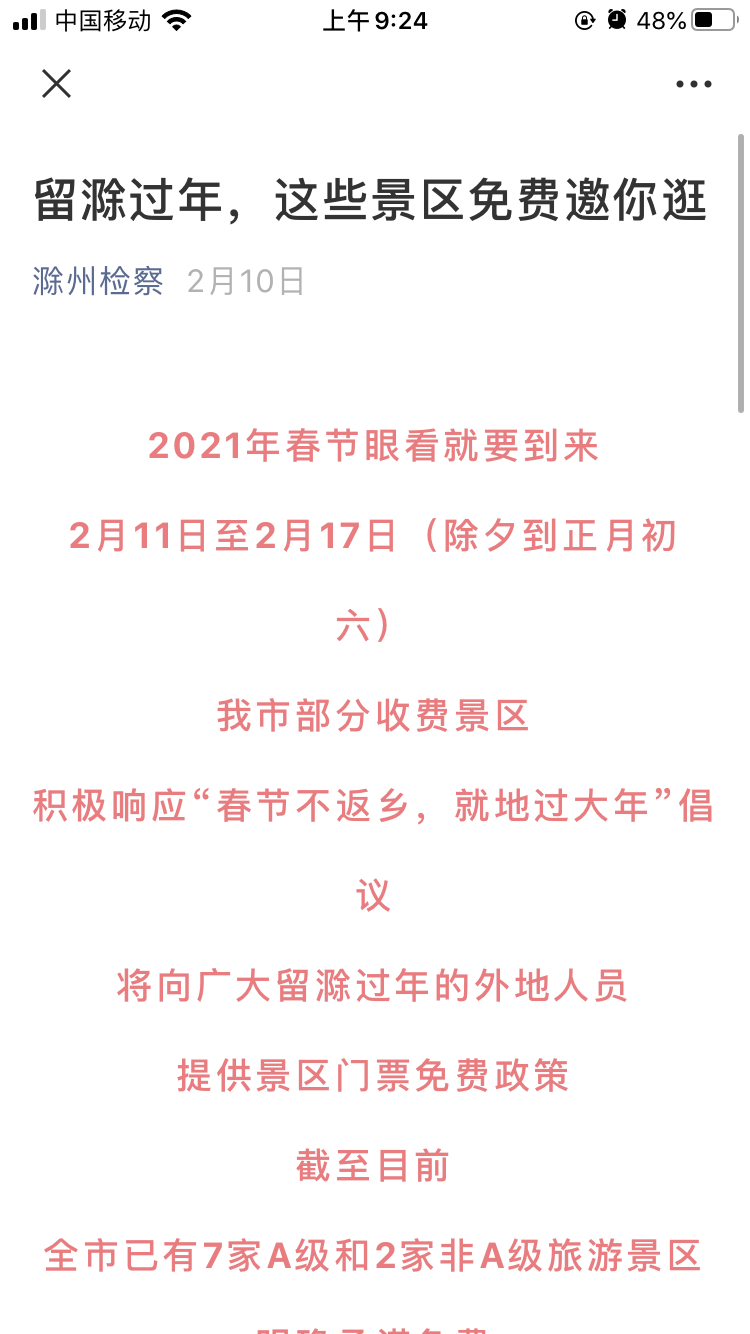Open the three-dot more options menu

coord(693,84)
